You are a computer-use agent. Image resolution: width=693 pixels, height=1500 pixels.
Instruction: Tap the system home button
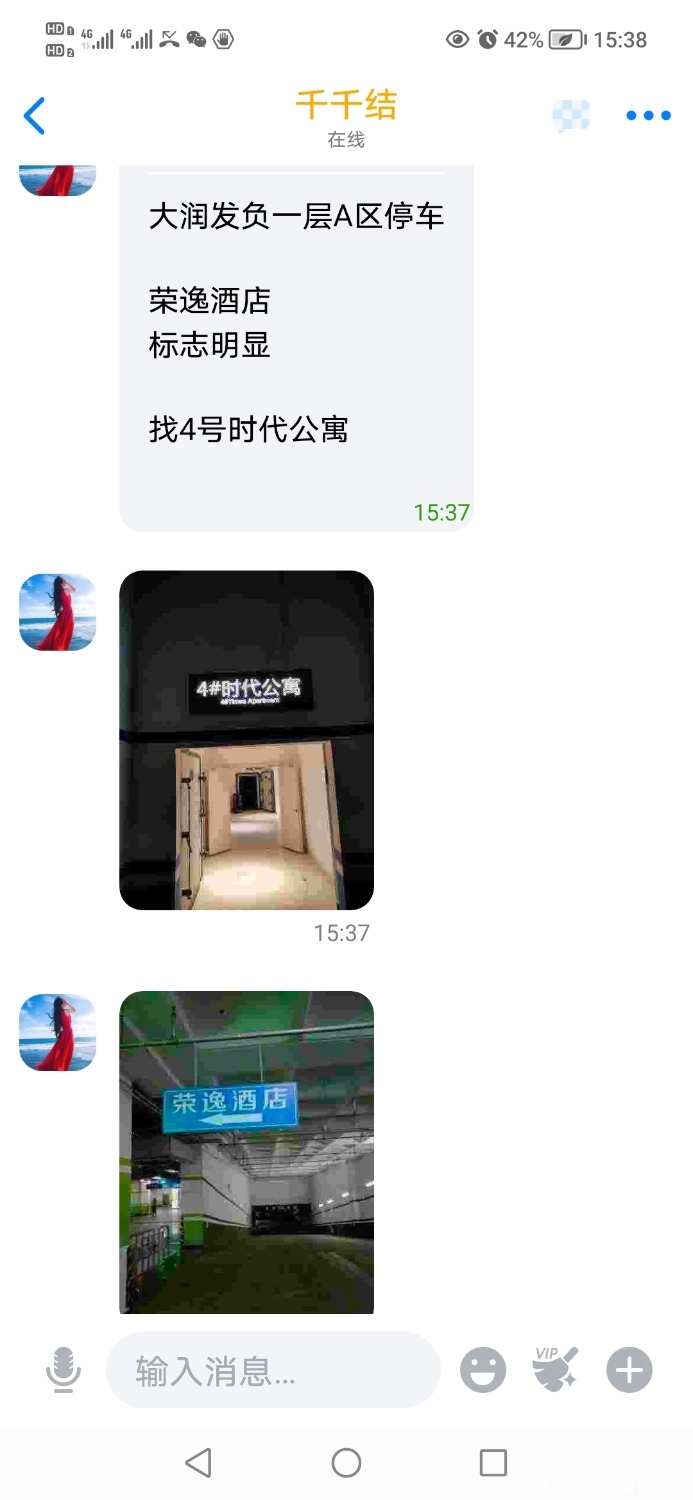point(346,1463)
